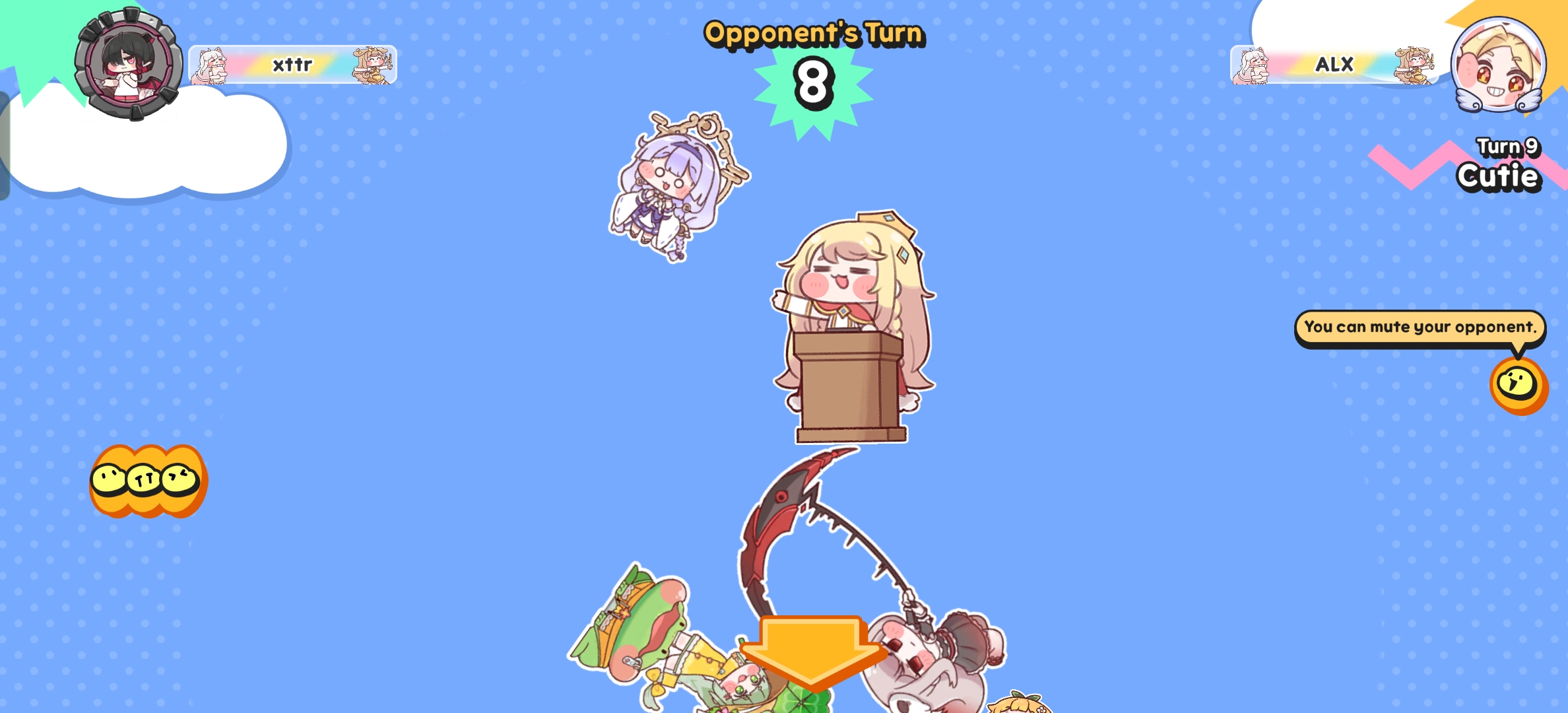View opponent ALX's avatar profile
Viewport: 1568px width, 713px height.
point(1498,66)
